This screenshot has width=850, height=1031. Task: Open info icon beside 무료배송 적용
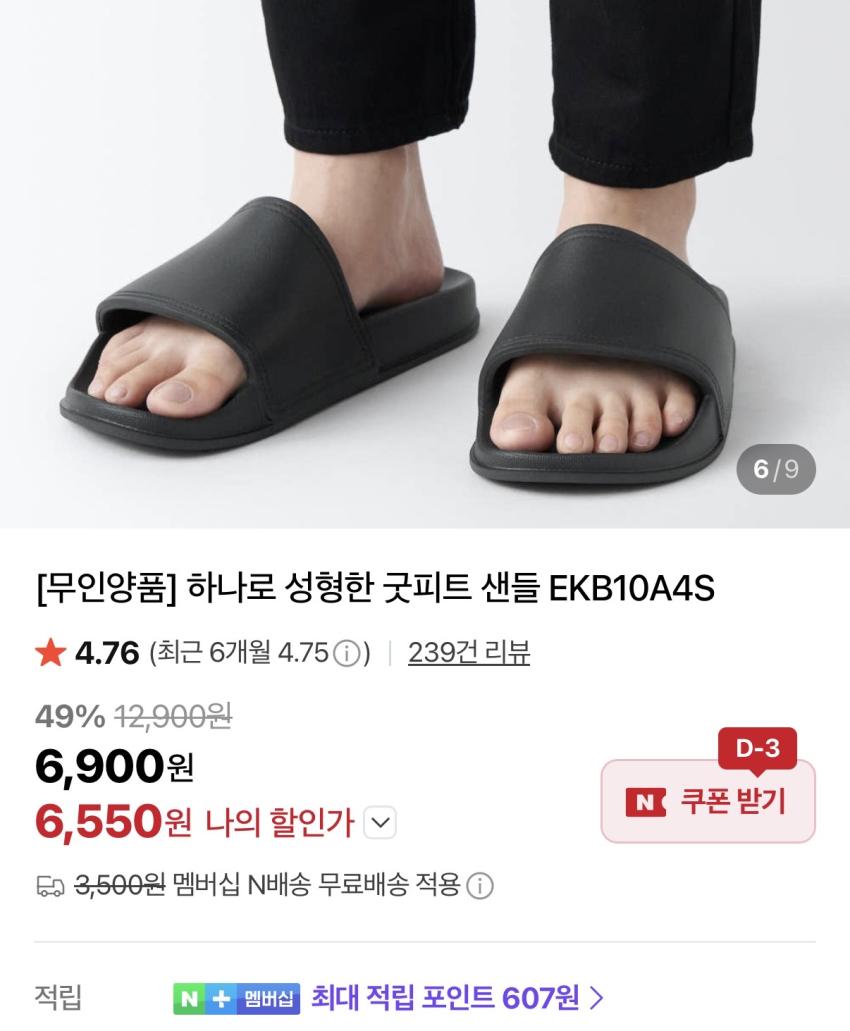tap(481, 885)
